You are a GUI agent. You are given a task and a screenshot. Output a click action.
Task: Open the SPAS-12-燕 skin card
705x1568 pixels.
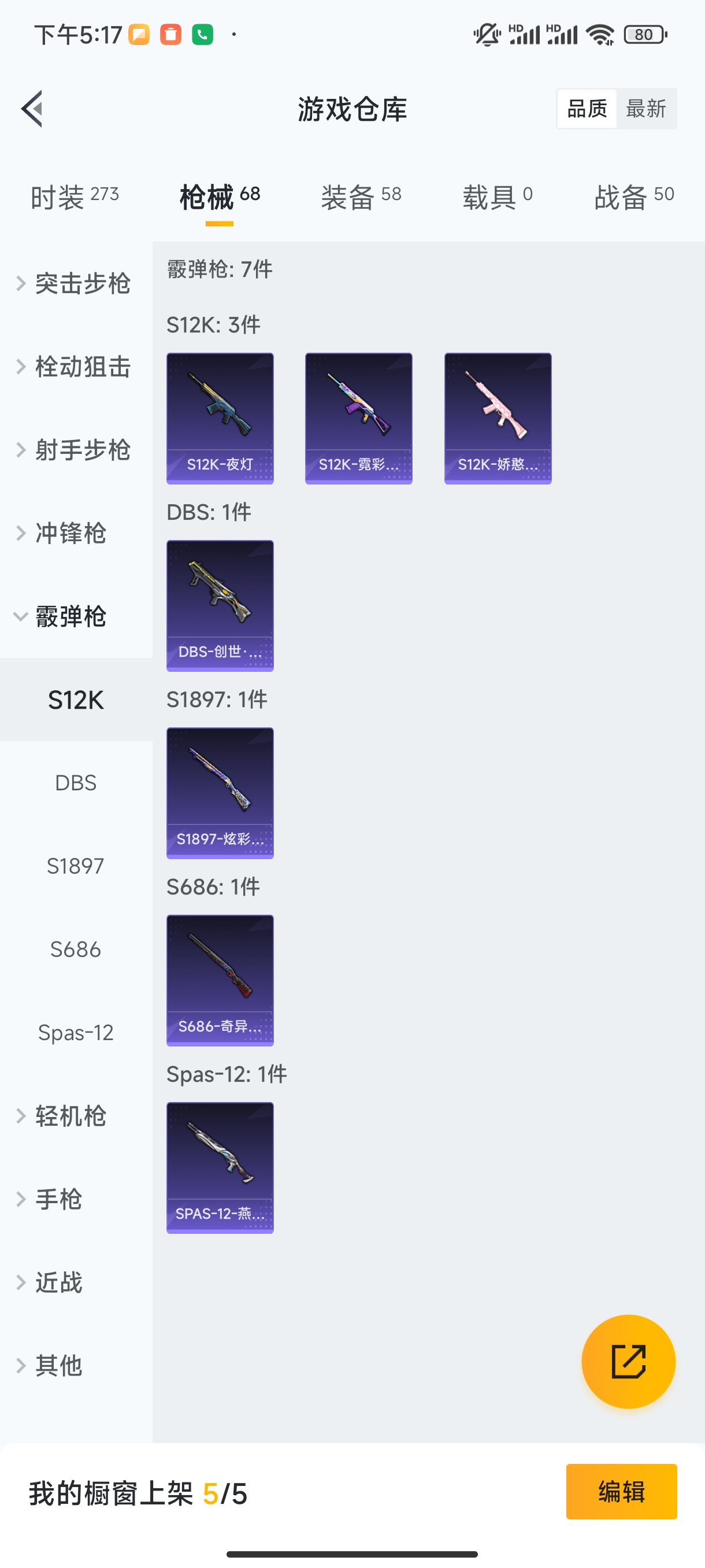(x=220, y=1167)
